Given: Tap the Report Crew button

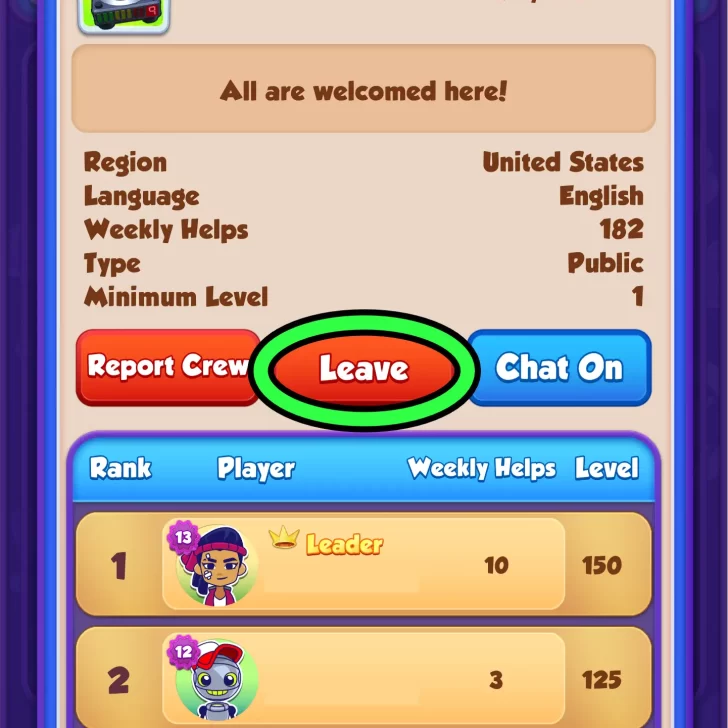Looking at the screenshot, I should coord(166,367).
